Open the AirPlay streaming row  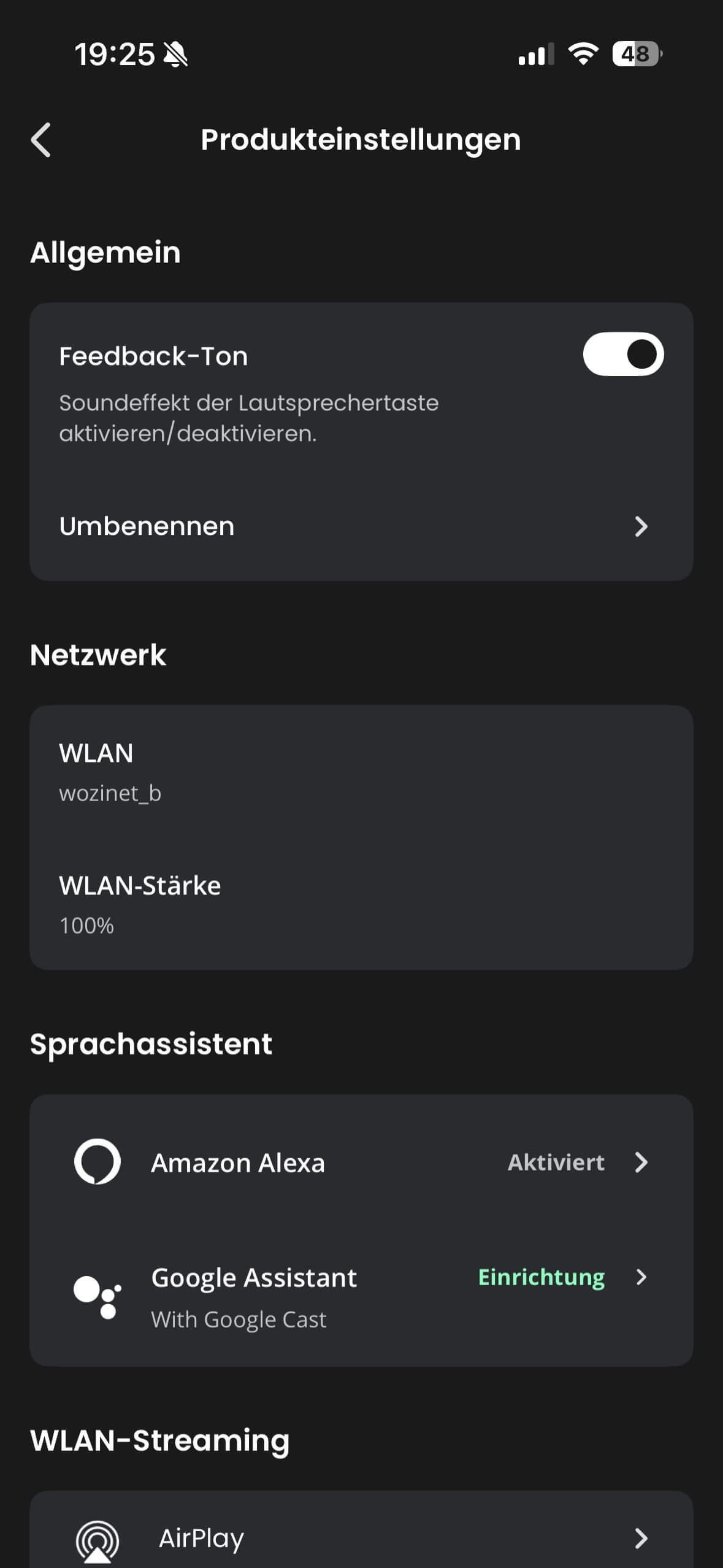coord(361,1537)
